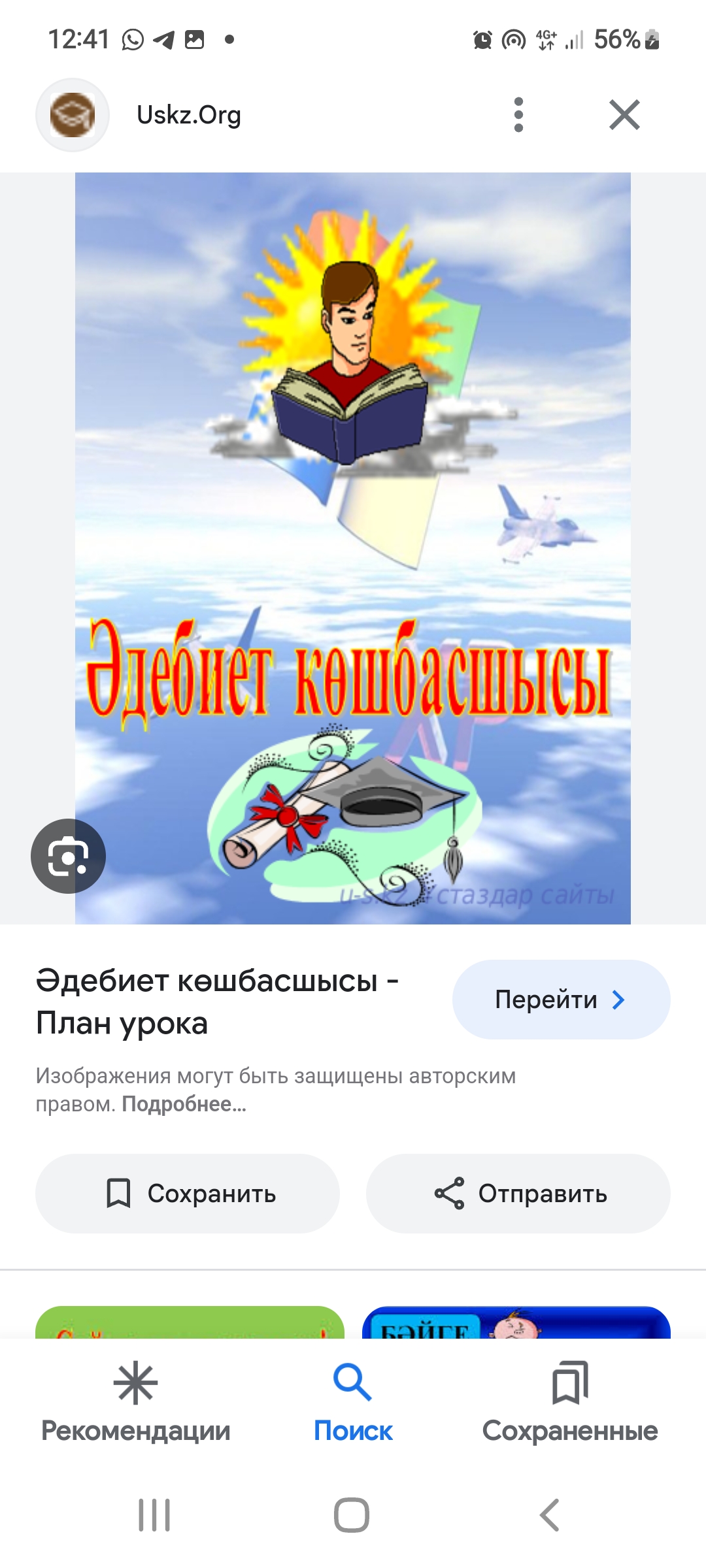Open the related БӘЙГЕ image
The image size is (706, 1568).
pyautogui.click(x=516, y=1323)
